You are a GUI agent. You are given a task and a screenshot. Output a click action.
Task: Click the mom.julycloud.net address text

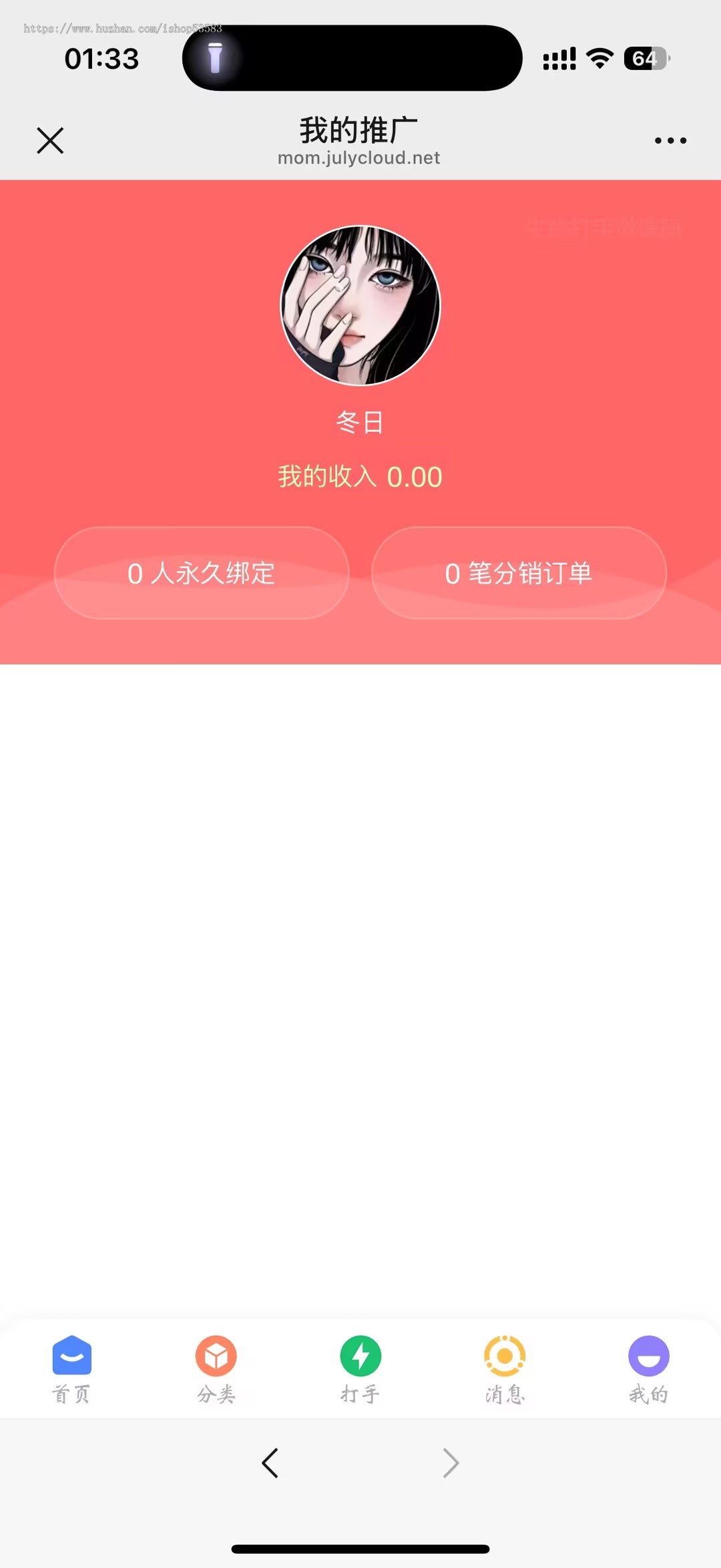(x=359, y=158)
